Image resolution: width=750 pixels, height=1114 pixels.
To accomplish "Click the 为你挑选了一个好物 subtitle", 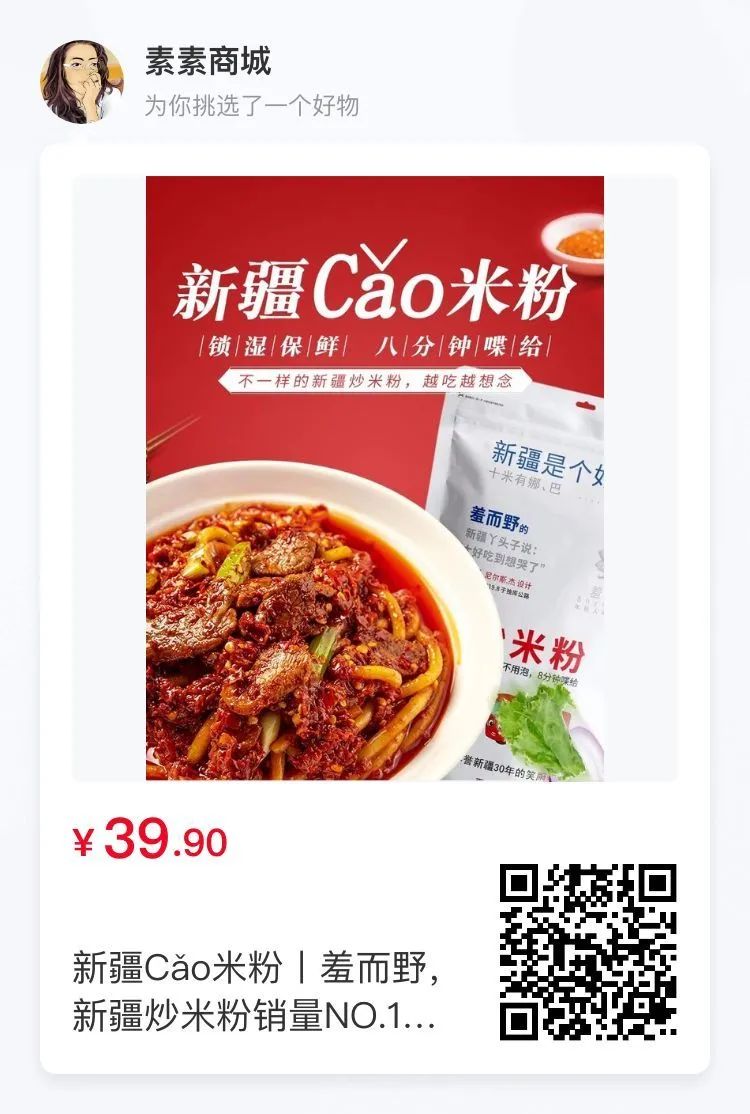I will point(225,101).
